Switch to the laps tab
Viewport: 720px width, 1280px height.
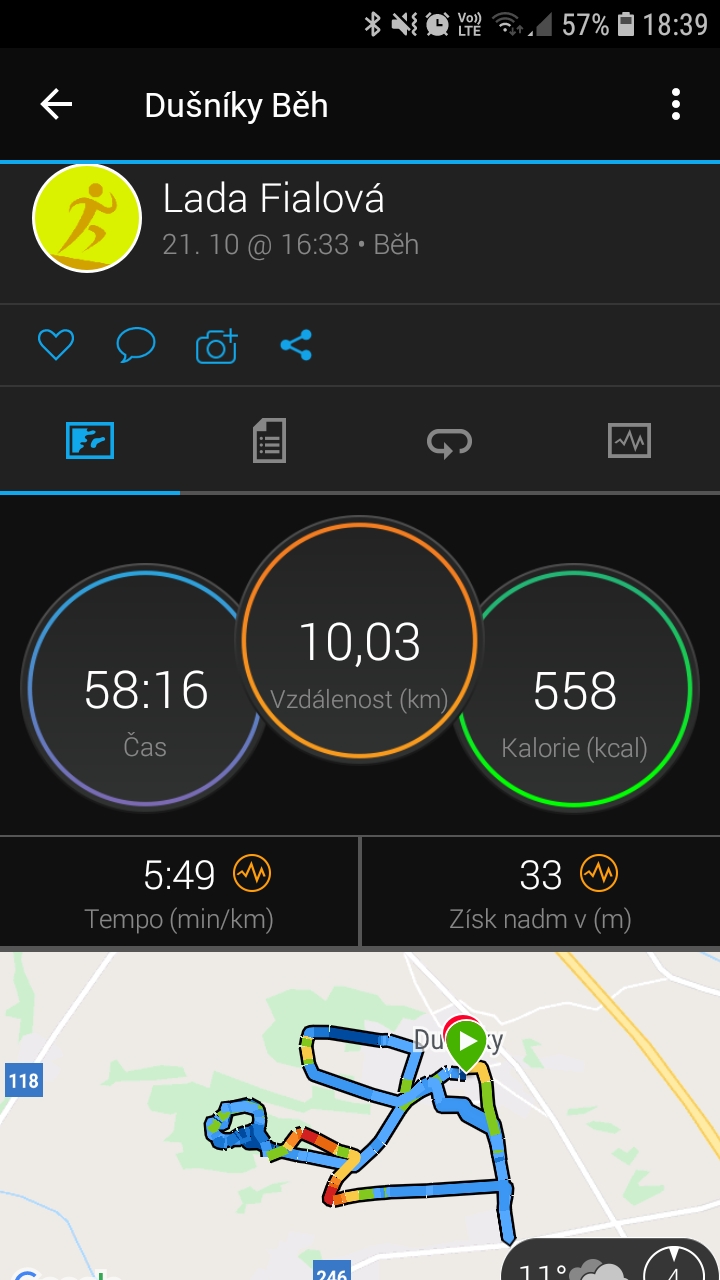[x=450, y=441]
